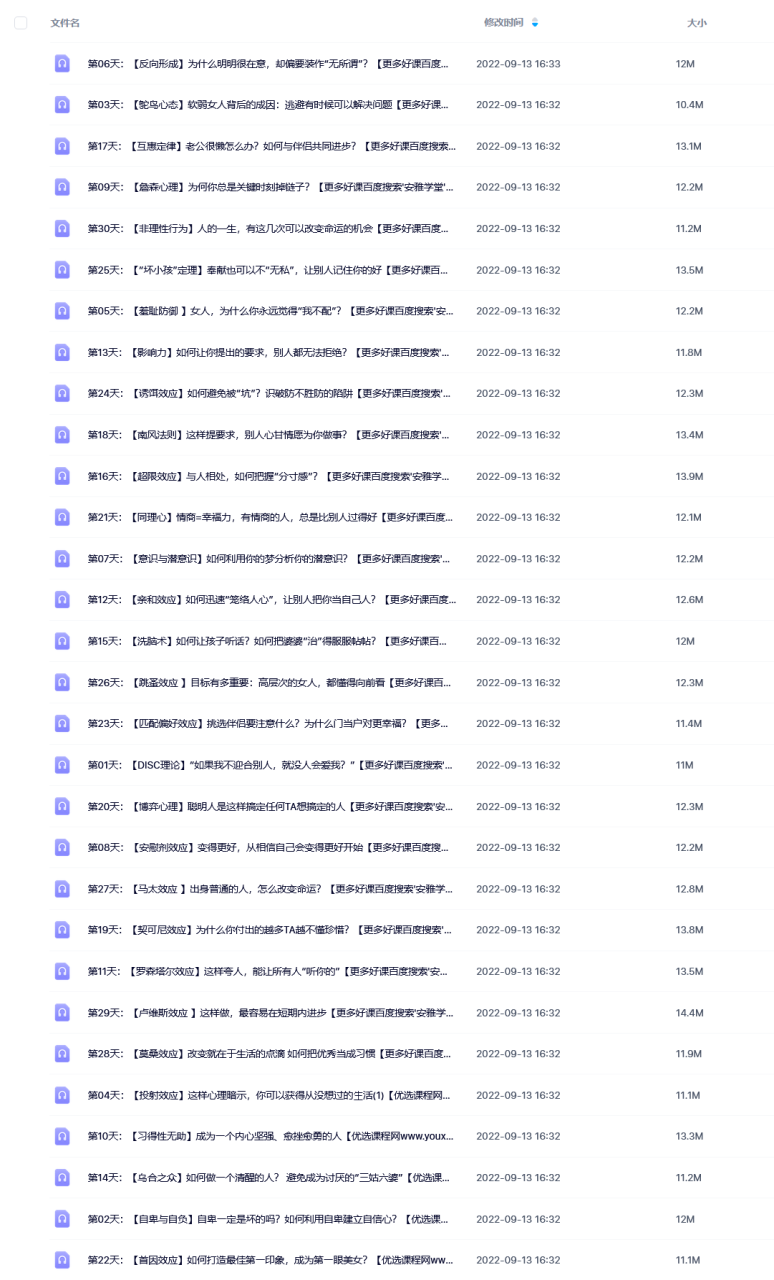Open the 第21天【同理心】audio file

click(x=268, y=517)
